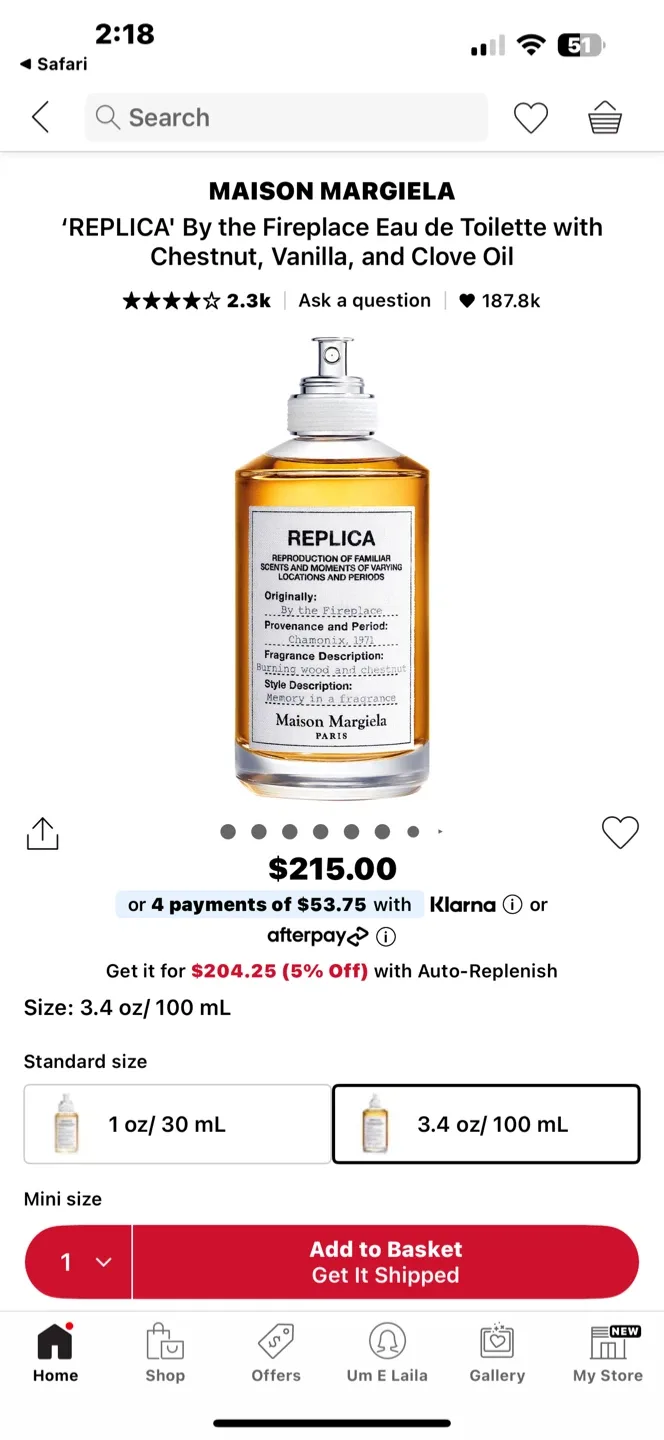This screenshot has width=664, height=1440.
Task: Open the search field
Action: (286, 118)
